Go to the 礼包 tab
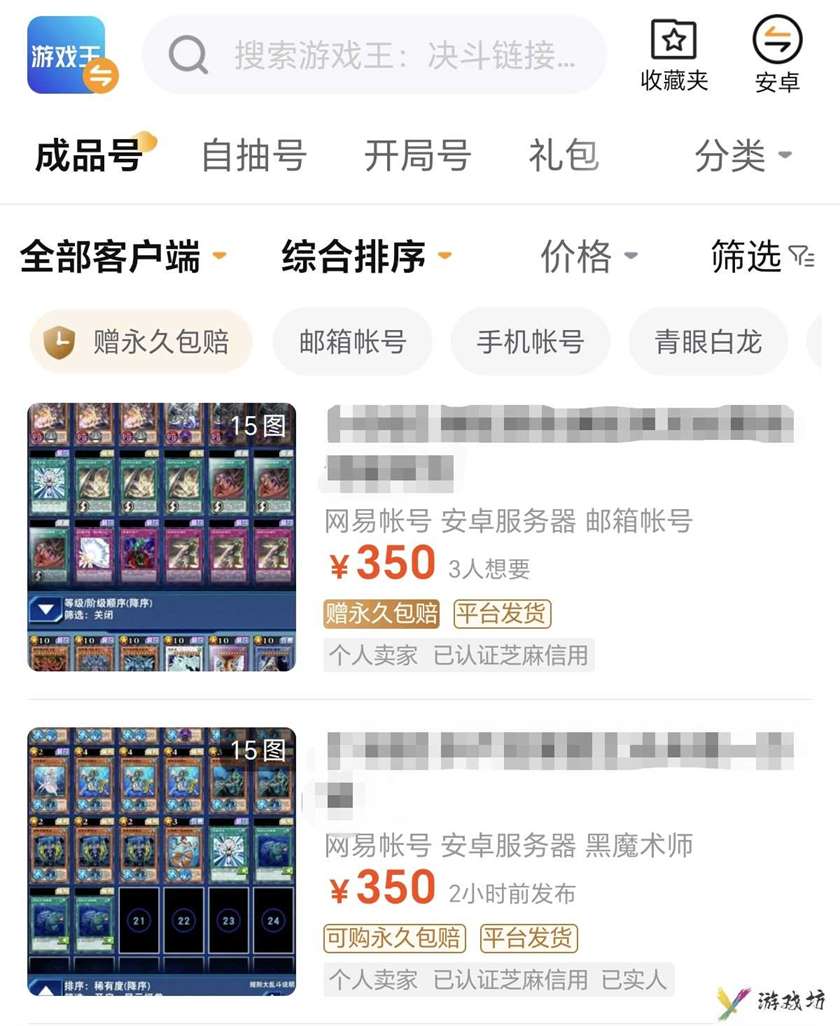Image resolution: width=840 pixels, height=1026 pixels. 563,156
